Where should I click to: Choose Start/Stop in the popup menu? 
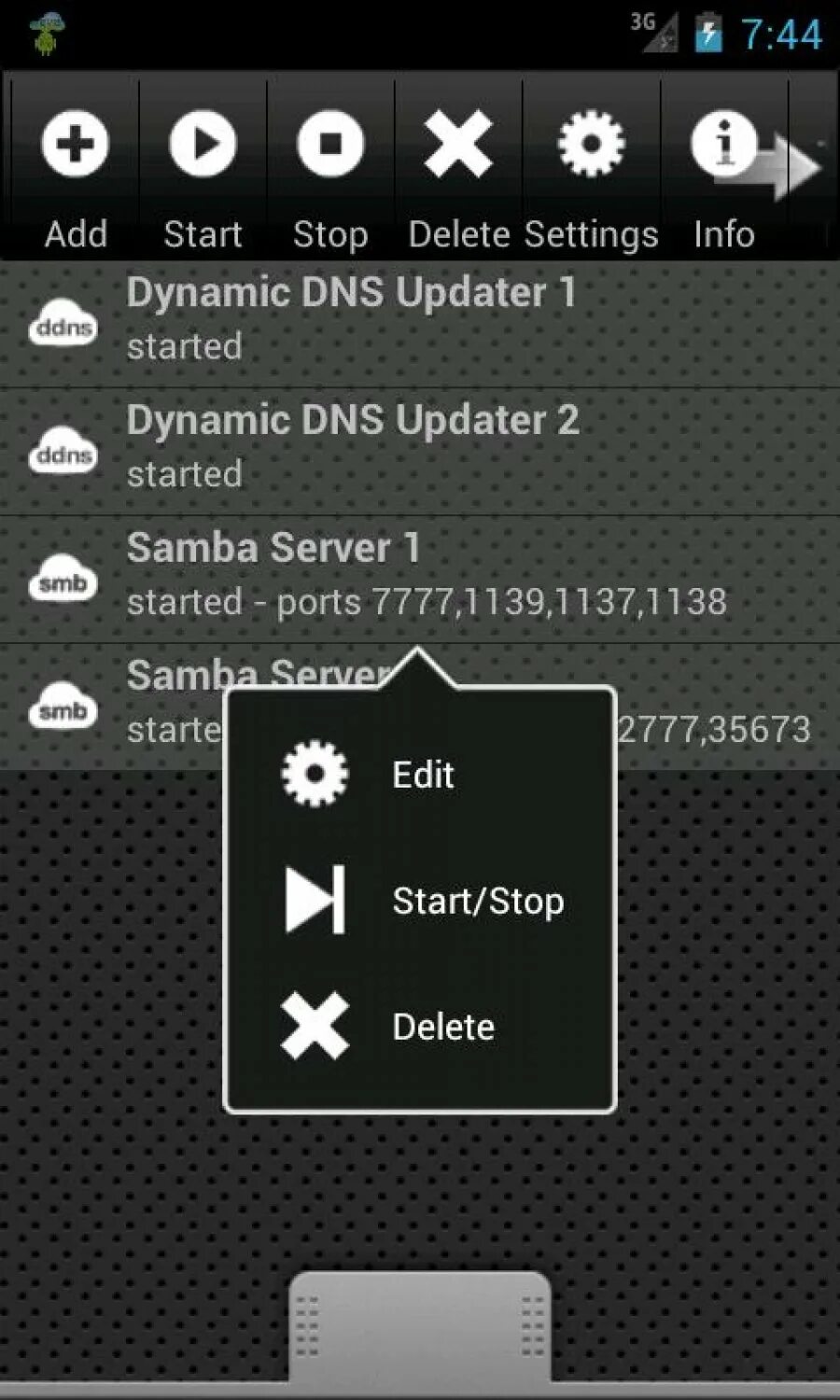(x=420, y=901)
